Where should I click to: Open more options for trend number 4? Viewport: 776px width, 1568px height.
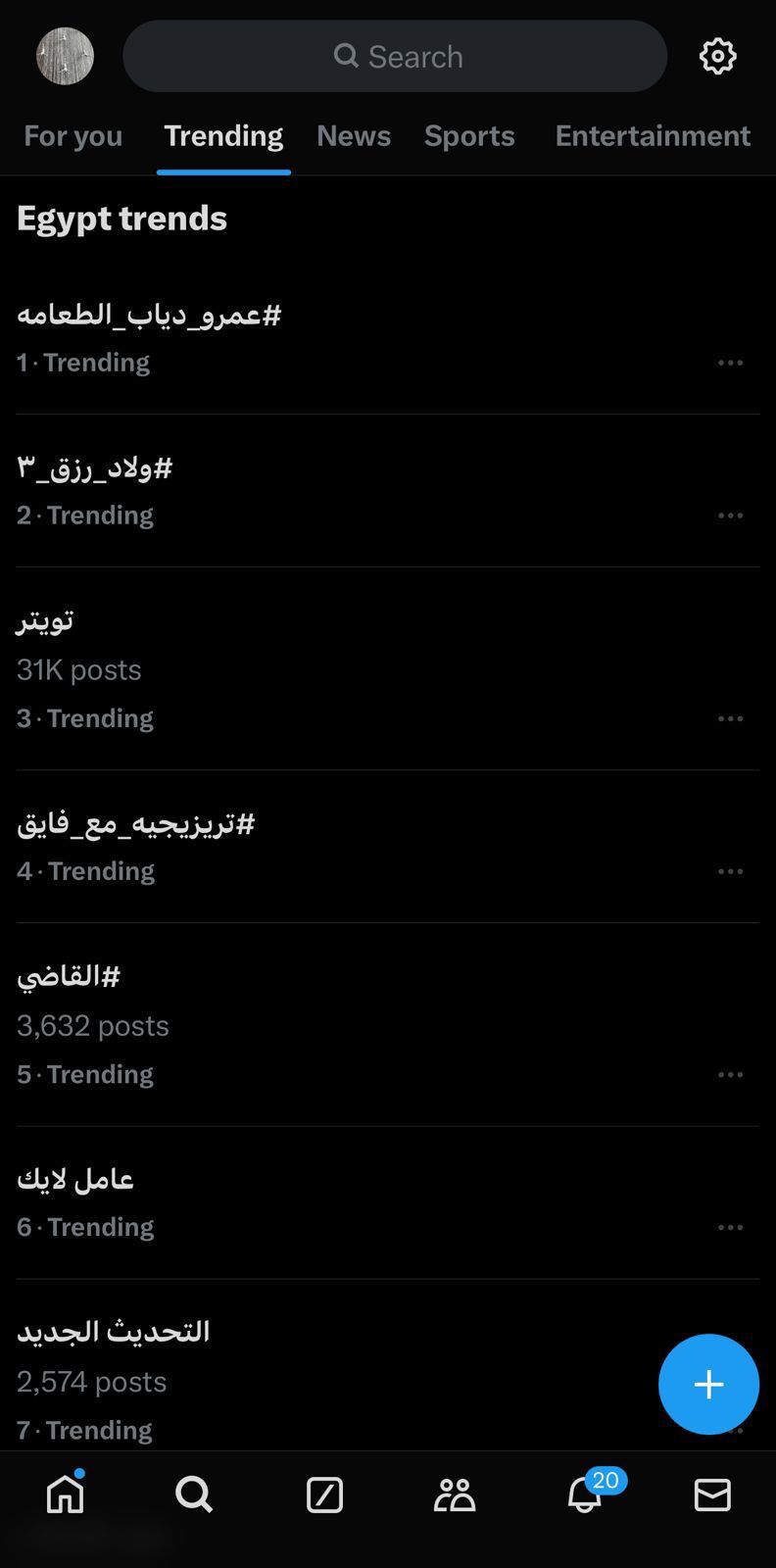pyautogui.click(x=730, y=871)
